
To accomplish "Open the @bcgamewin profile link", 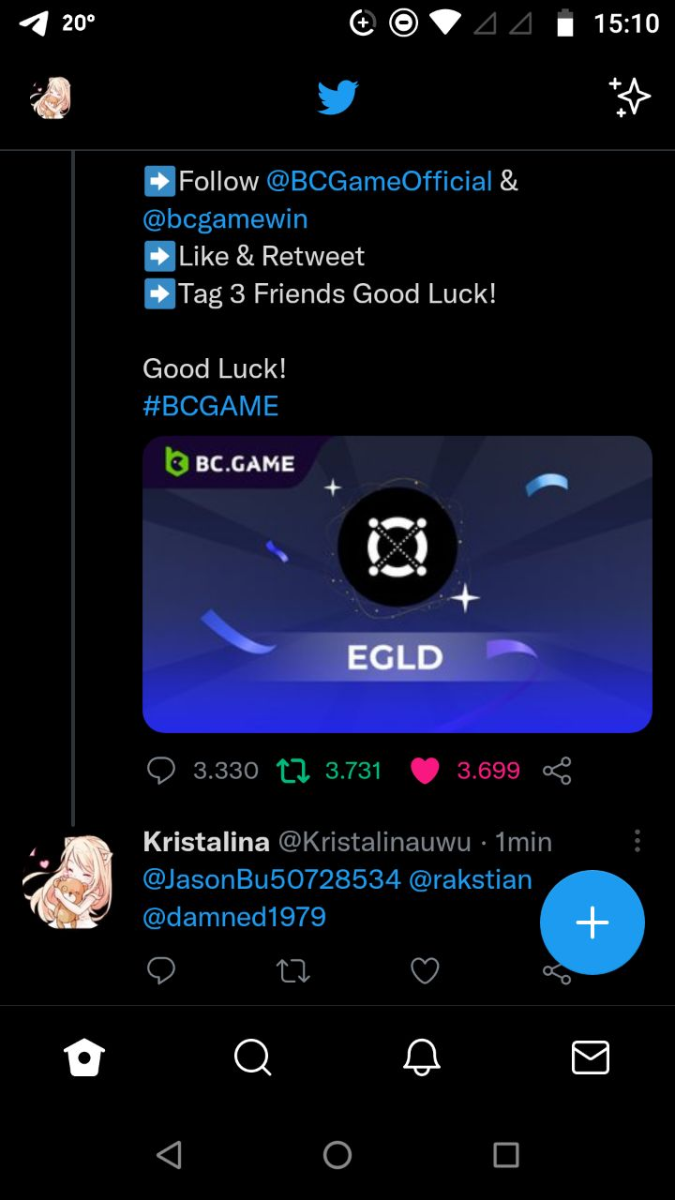I will (x=225, y=219).
